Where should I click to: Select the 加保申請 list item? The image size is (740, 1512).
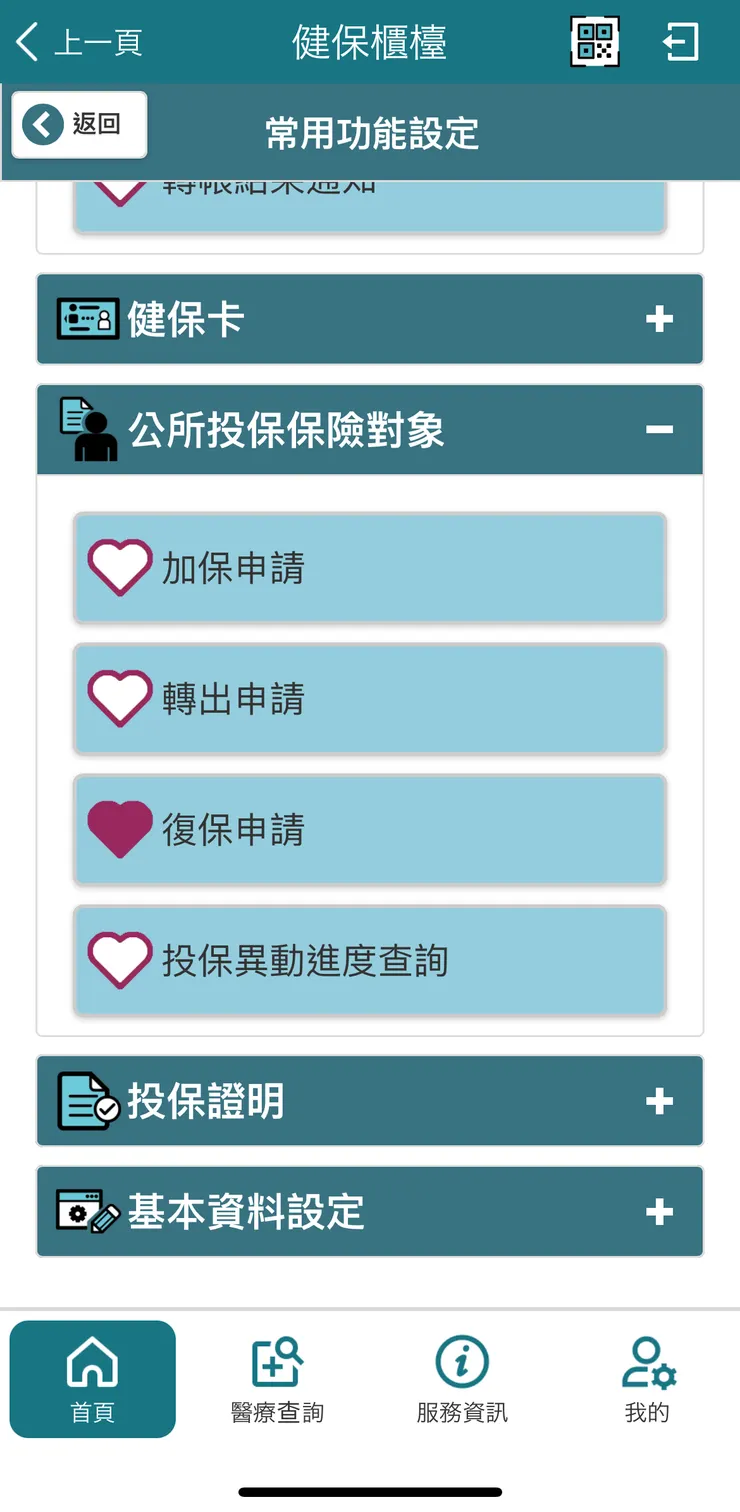[x=370, y=567]
